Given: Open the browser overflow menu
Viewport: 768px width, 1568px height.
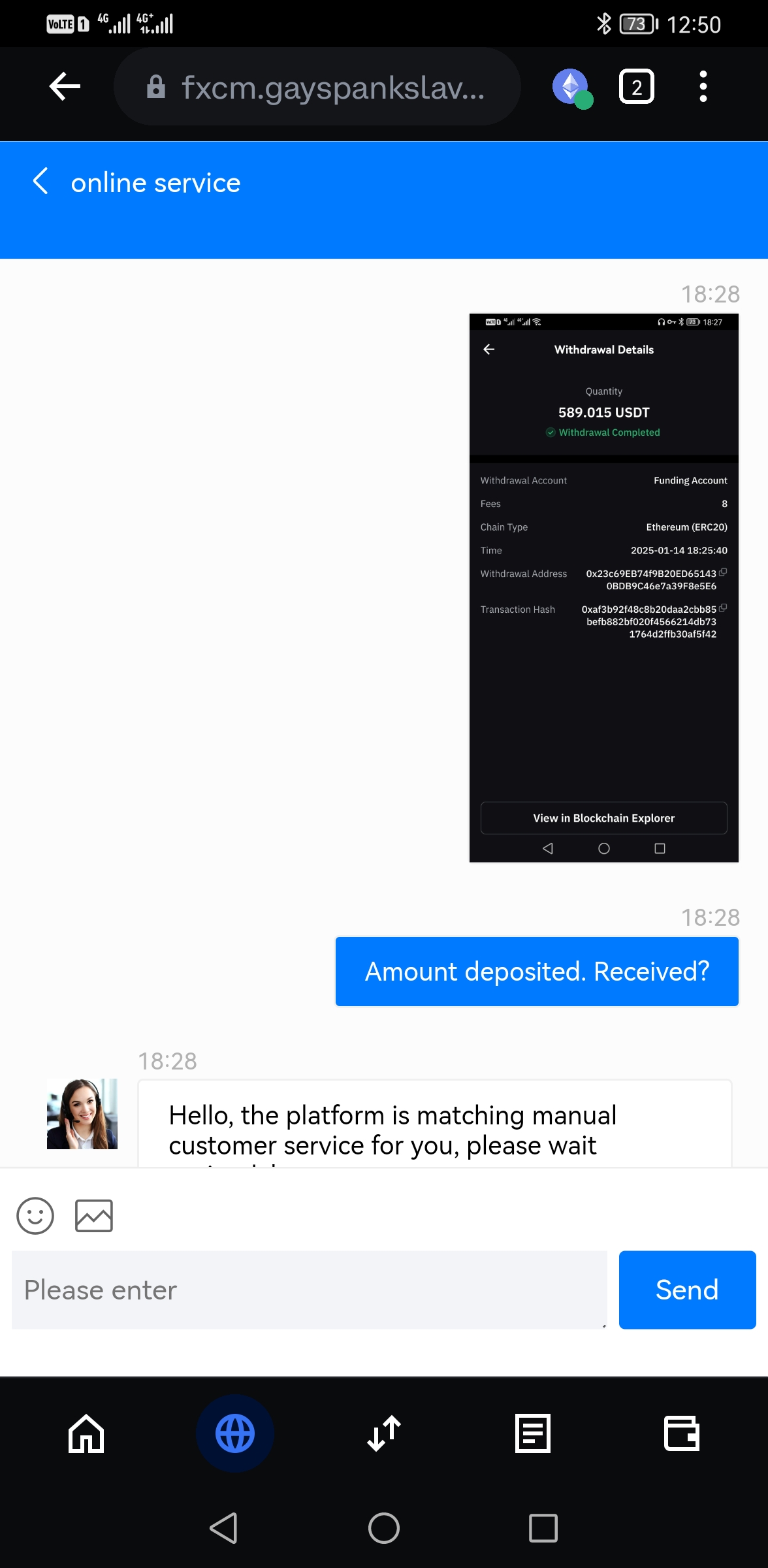Looking at the screenshot, I should (703, 86).
